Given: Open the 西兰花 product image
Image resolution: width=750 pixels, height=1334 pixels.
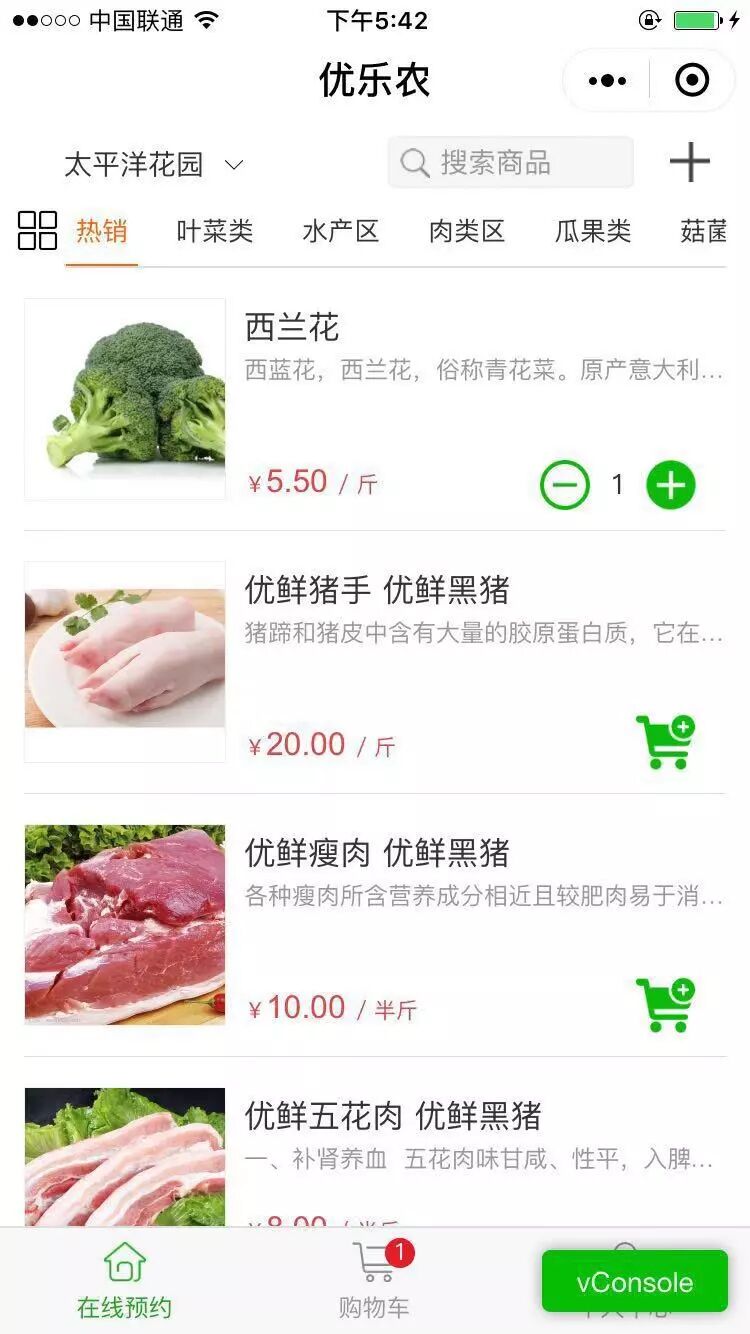Looking at the screenshot, I should pyautogui.click(x=125, y=399).
